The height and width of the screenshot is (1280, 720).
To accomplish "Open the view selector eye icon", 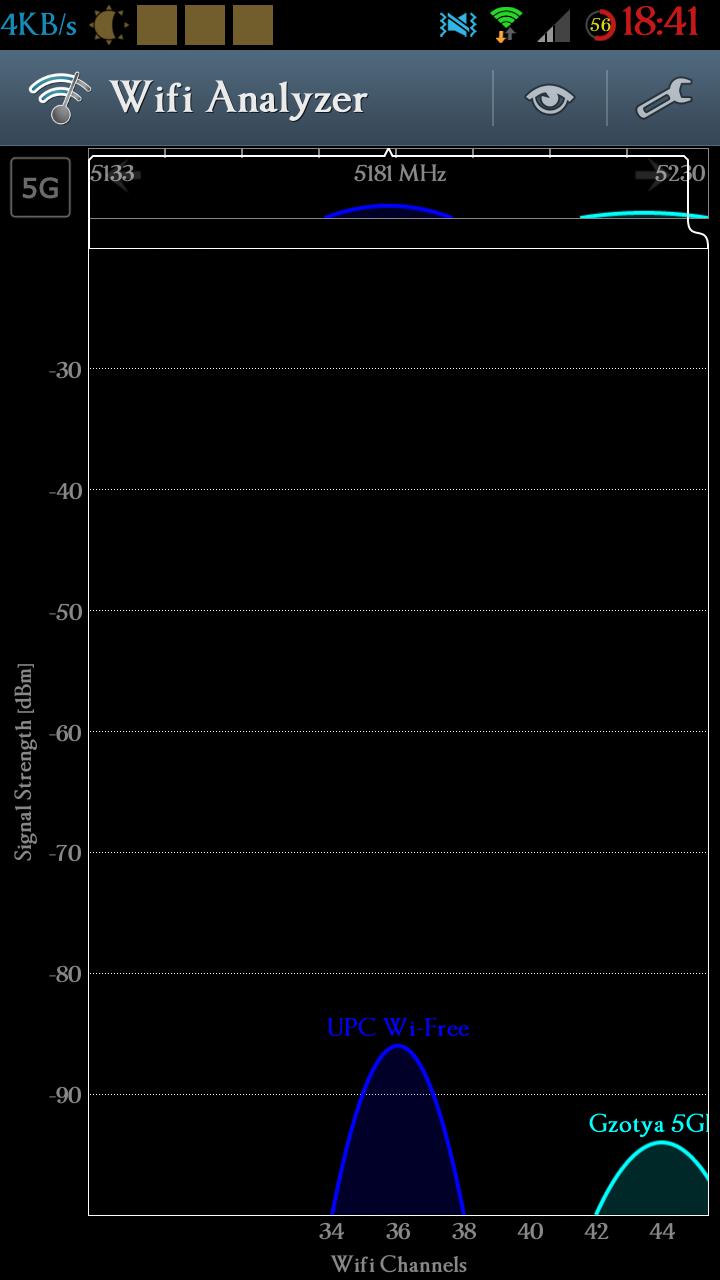I will click(x=550, y=98).
